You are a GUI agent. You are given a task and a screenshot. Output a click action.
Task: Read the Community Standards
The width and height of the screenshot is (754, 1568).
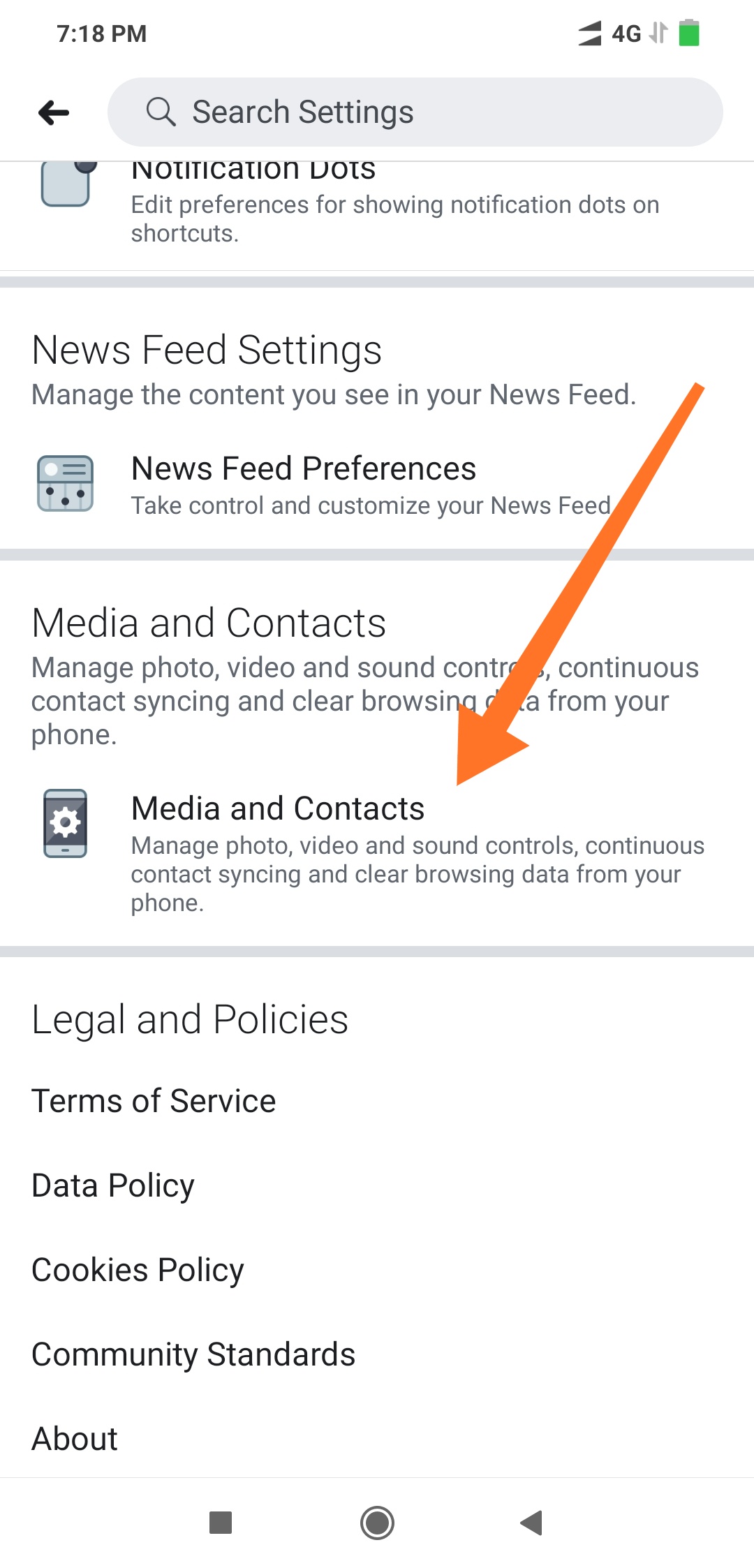tap(193, 1354)
